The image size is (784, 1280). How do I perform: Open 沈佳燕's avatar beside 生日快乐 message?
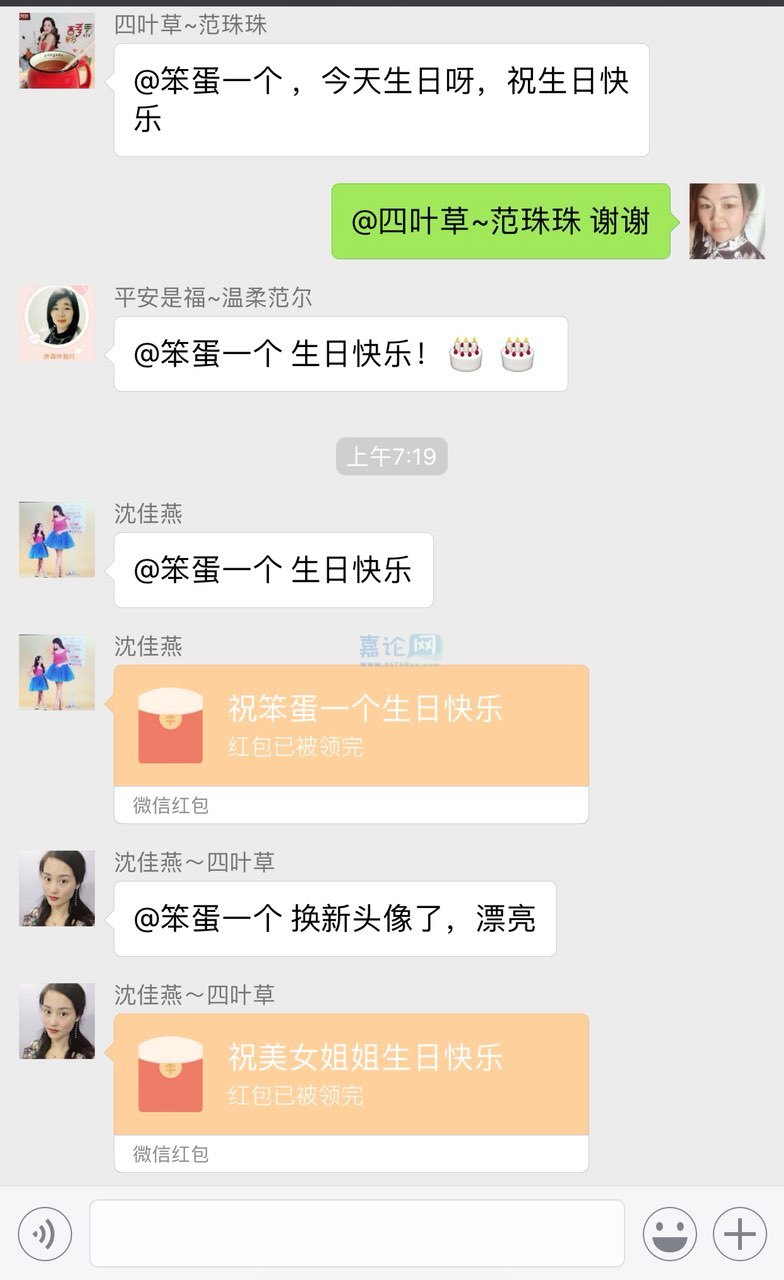pyautogui.click(x=57, y=540)
